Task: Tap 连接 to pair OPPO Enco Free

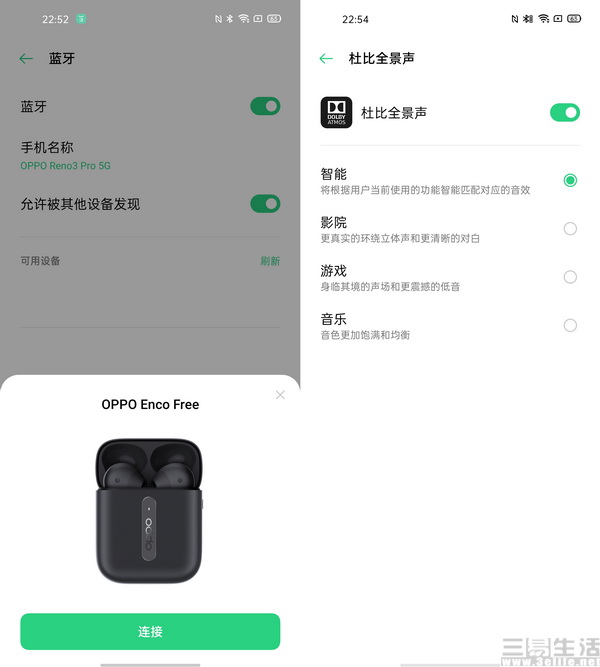Action: coord(150,632)
